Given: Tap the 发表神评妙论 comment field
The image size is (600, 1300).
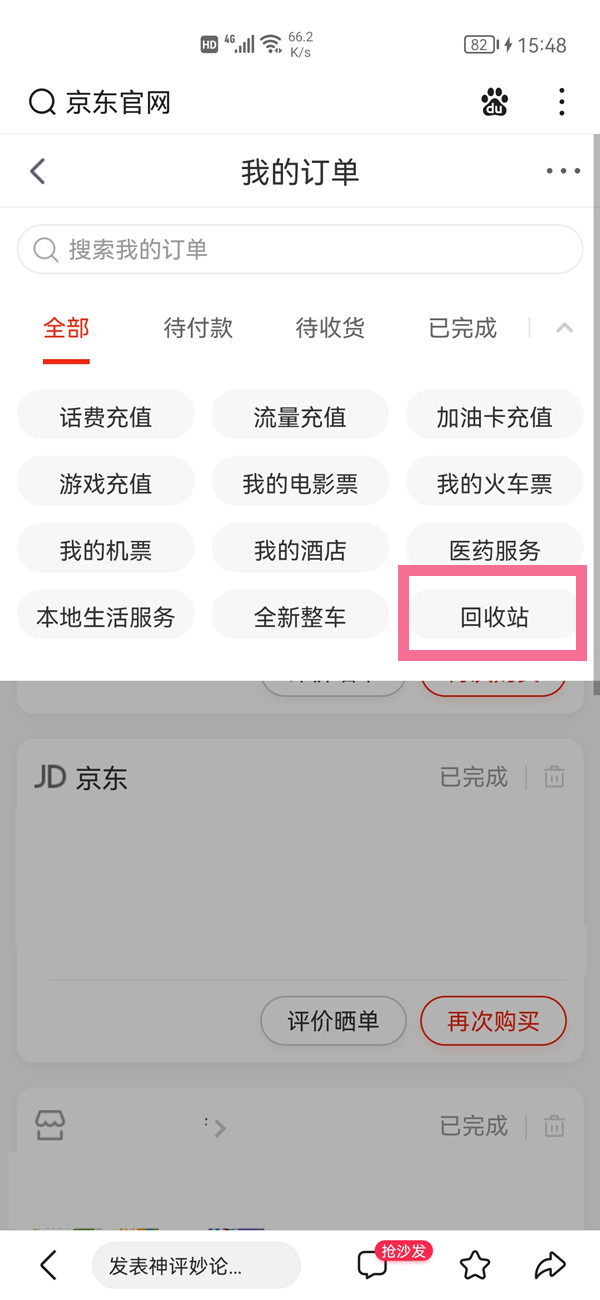Looking at the screenshot, I should tap(196, 1266).
